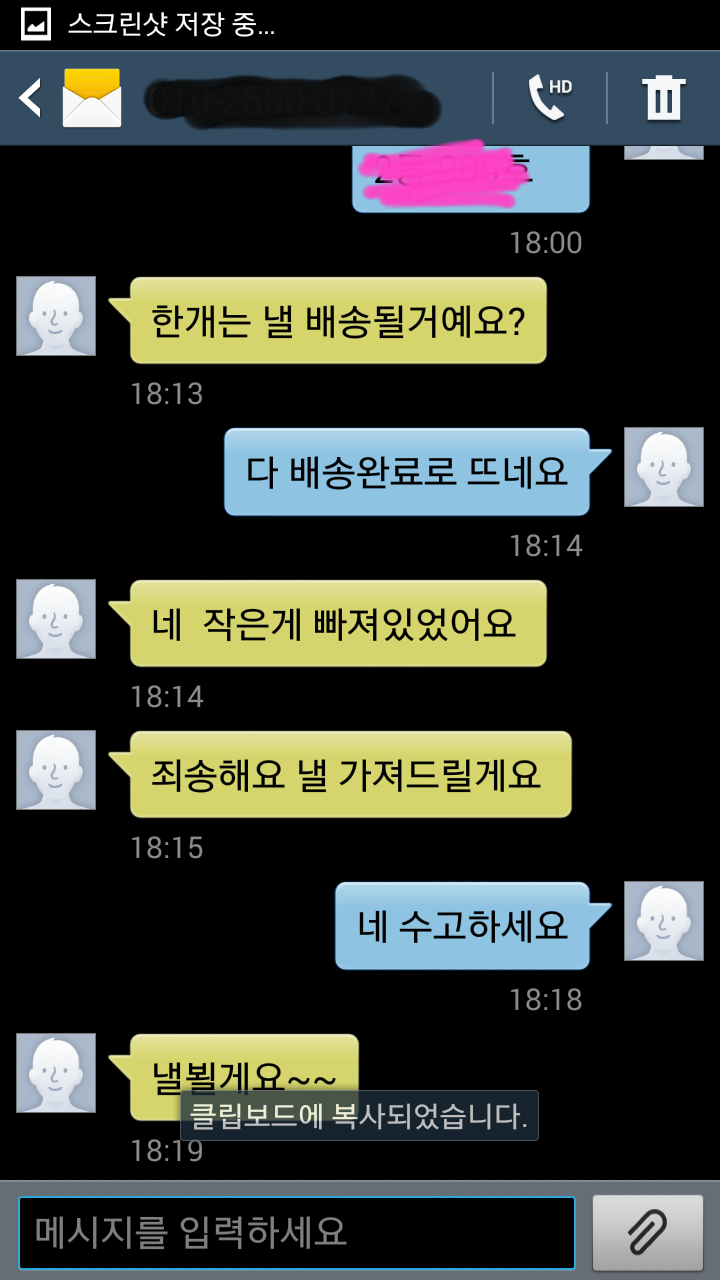Tap the message input field
The width and height of the screenshot is (720, 1280).
click(x=297, y=1232)
